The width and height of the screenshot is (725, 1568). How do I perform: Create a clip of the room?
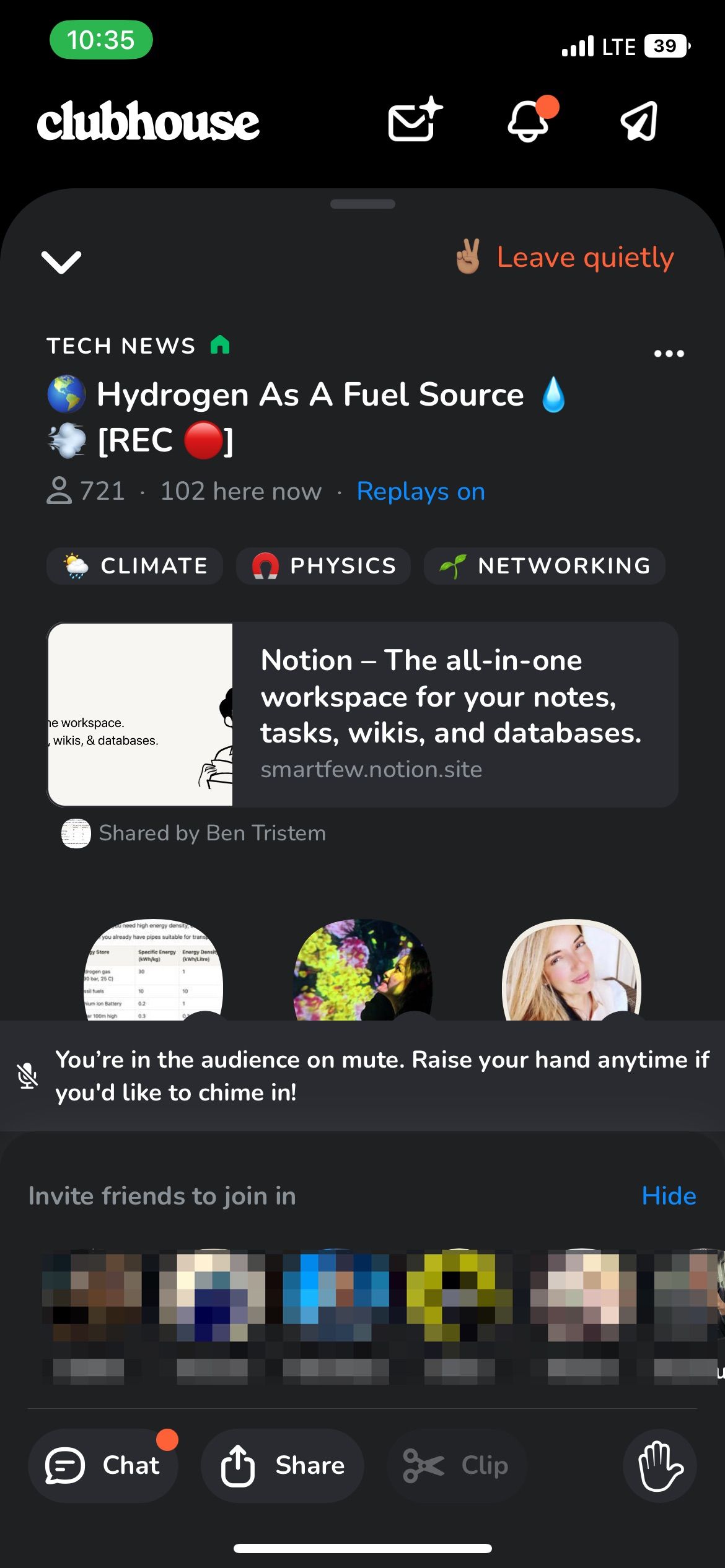[x=457, y=1465]
